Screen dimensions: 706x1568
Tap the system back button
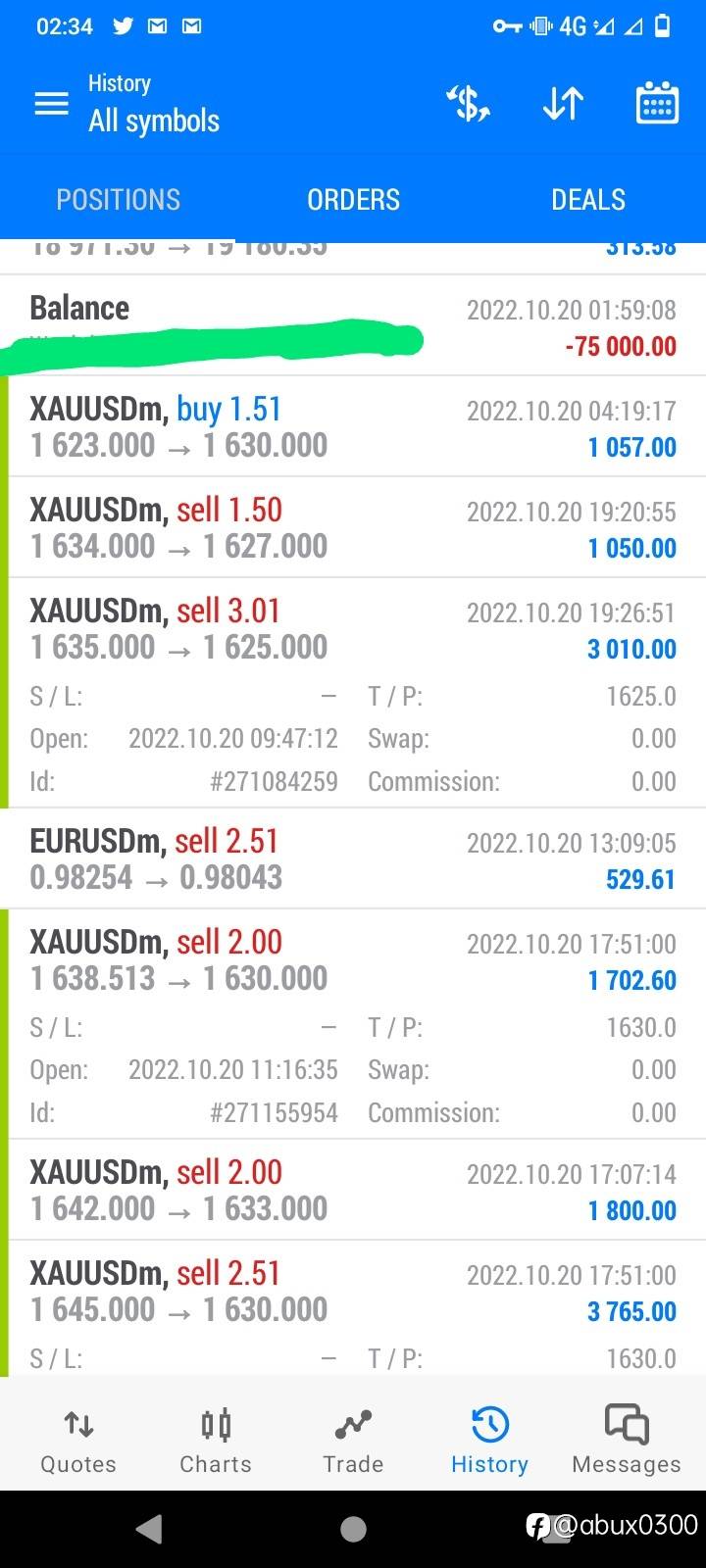149,1529
